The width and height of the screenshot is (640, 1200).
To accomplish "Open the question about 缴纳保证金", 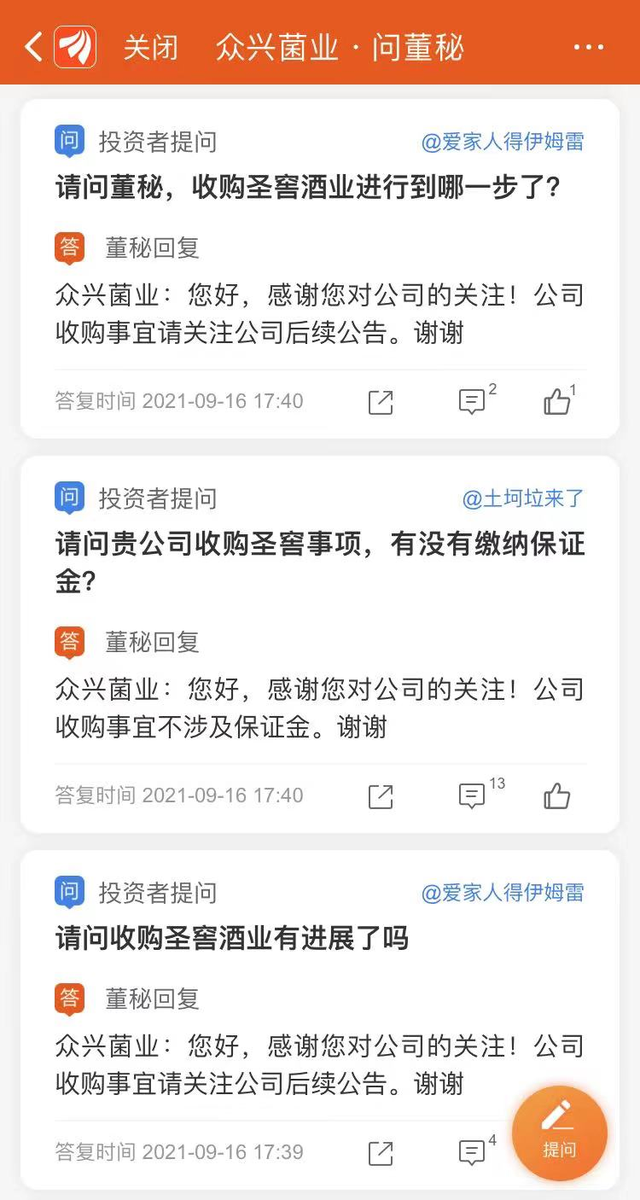I will pyautogui.click(x=319, y=562).
